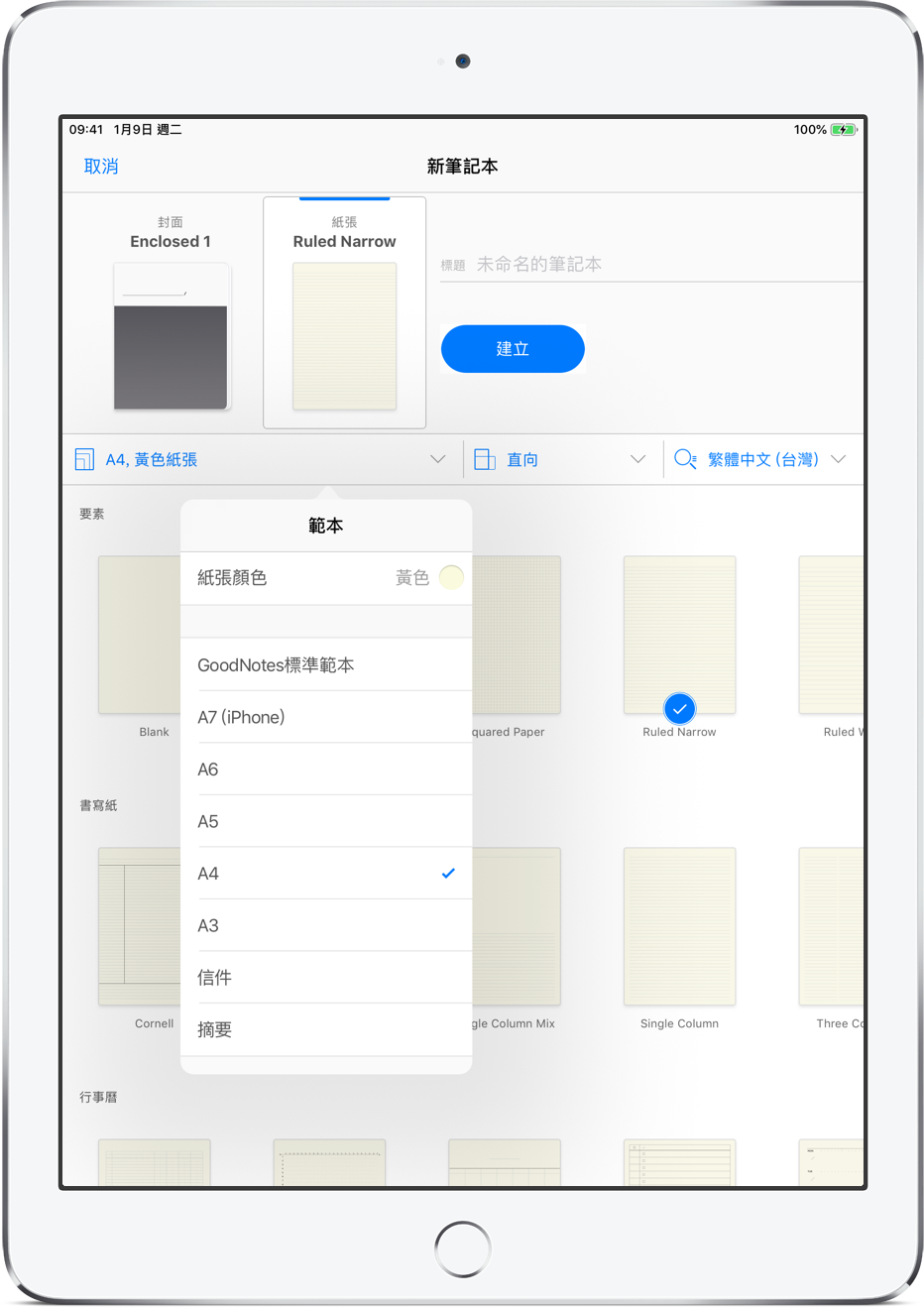The height and width of the screenshot is (1308, 924).
Task: Pick the Blank paper template
Action: 139,635
